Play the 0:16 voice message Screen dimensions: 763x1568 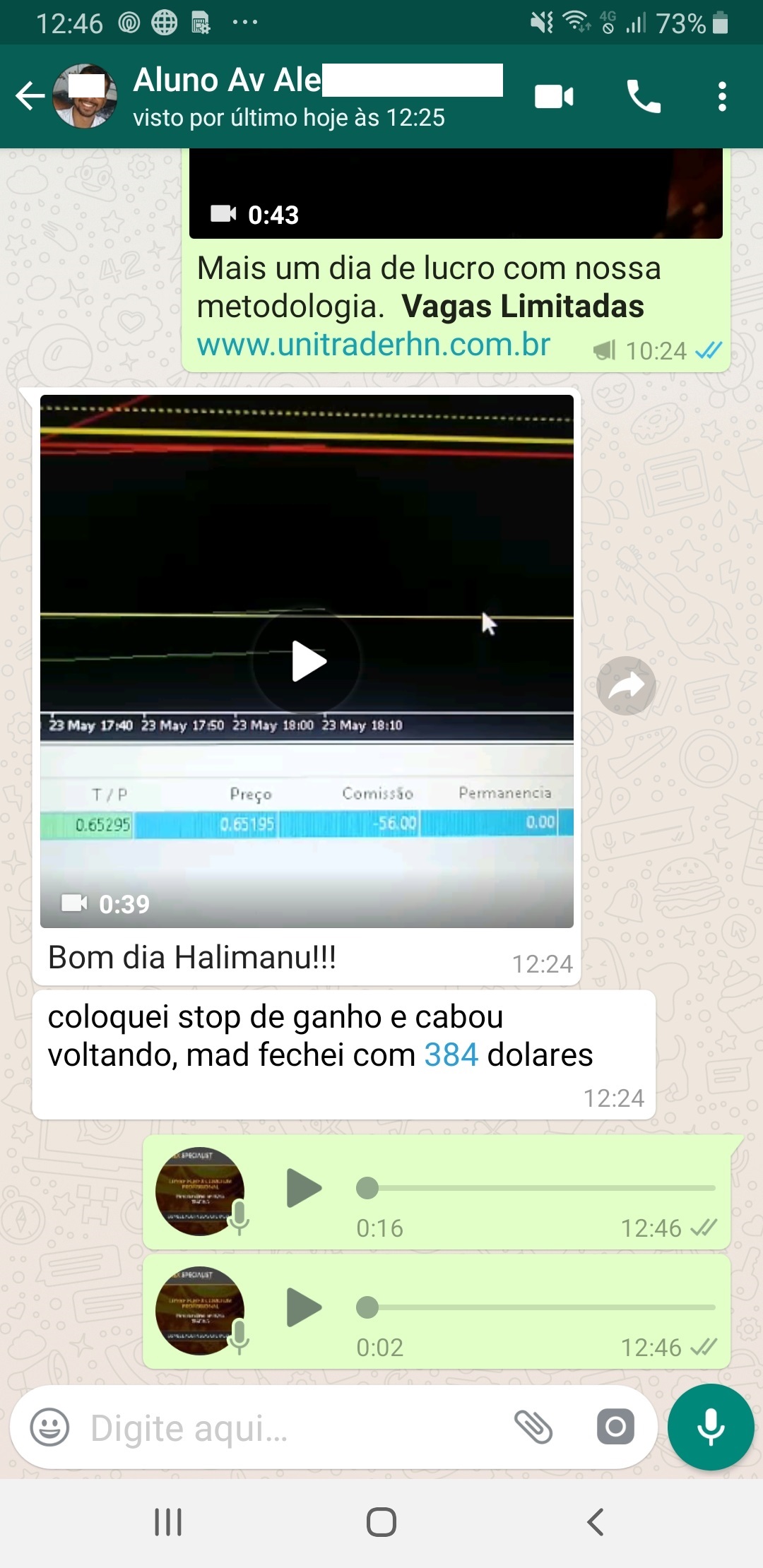pos(304,1188)
